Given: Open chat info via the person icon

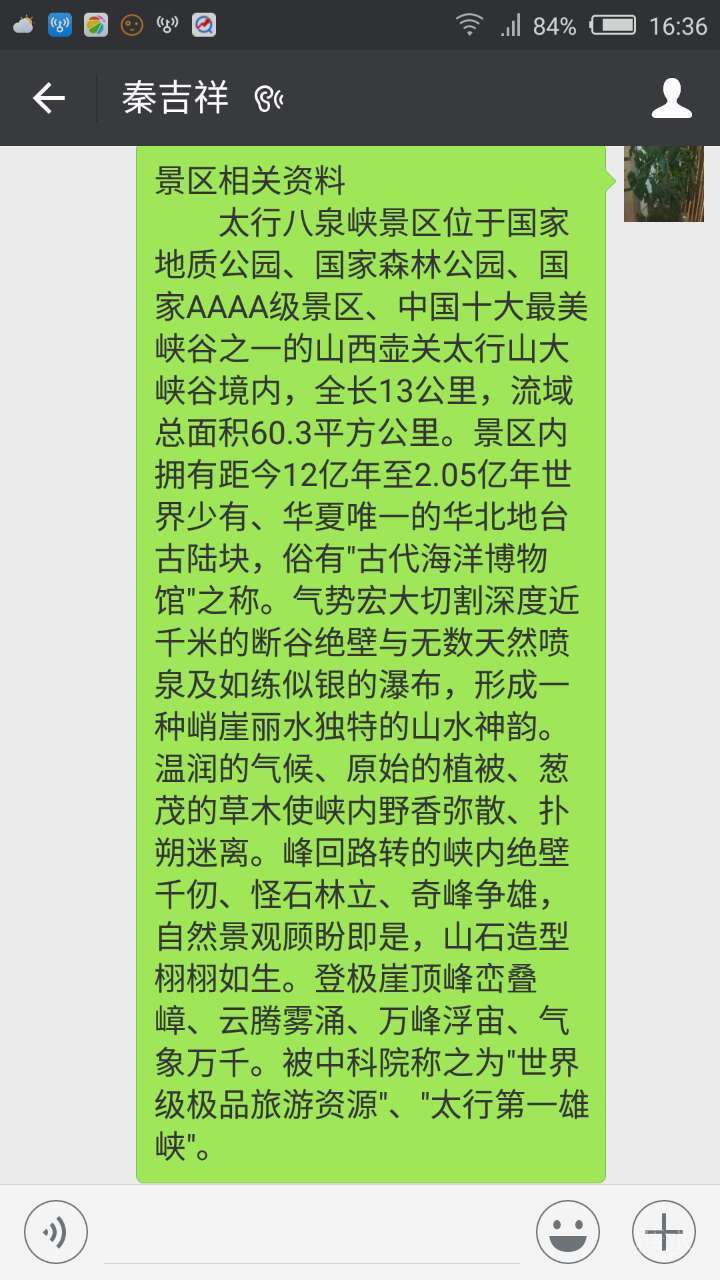Looking at the screenshot, I should (x=672, y=98).
